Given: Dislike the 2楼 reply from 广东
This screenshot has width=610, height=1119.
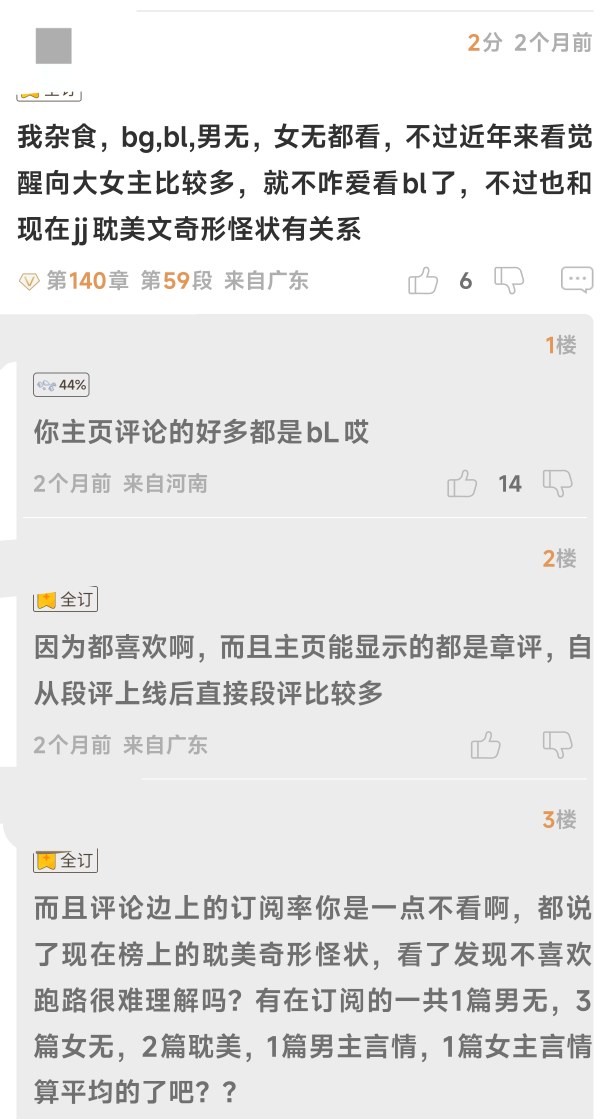Looking at the screenshot, I should coord(557,744).
